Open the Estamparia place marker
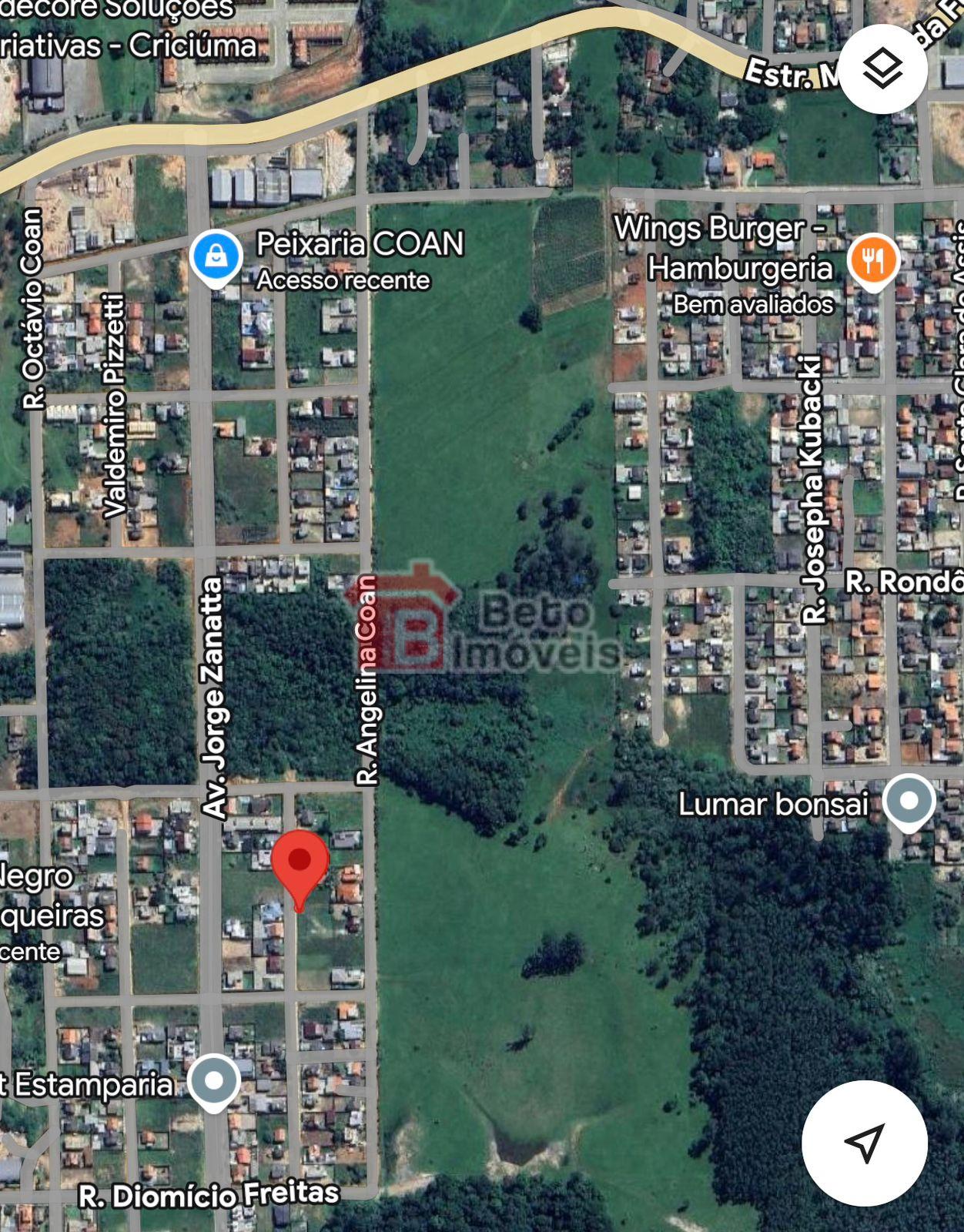 (214, 1081)
